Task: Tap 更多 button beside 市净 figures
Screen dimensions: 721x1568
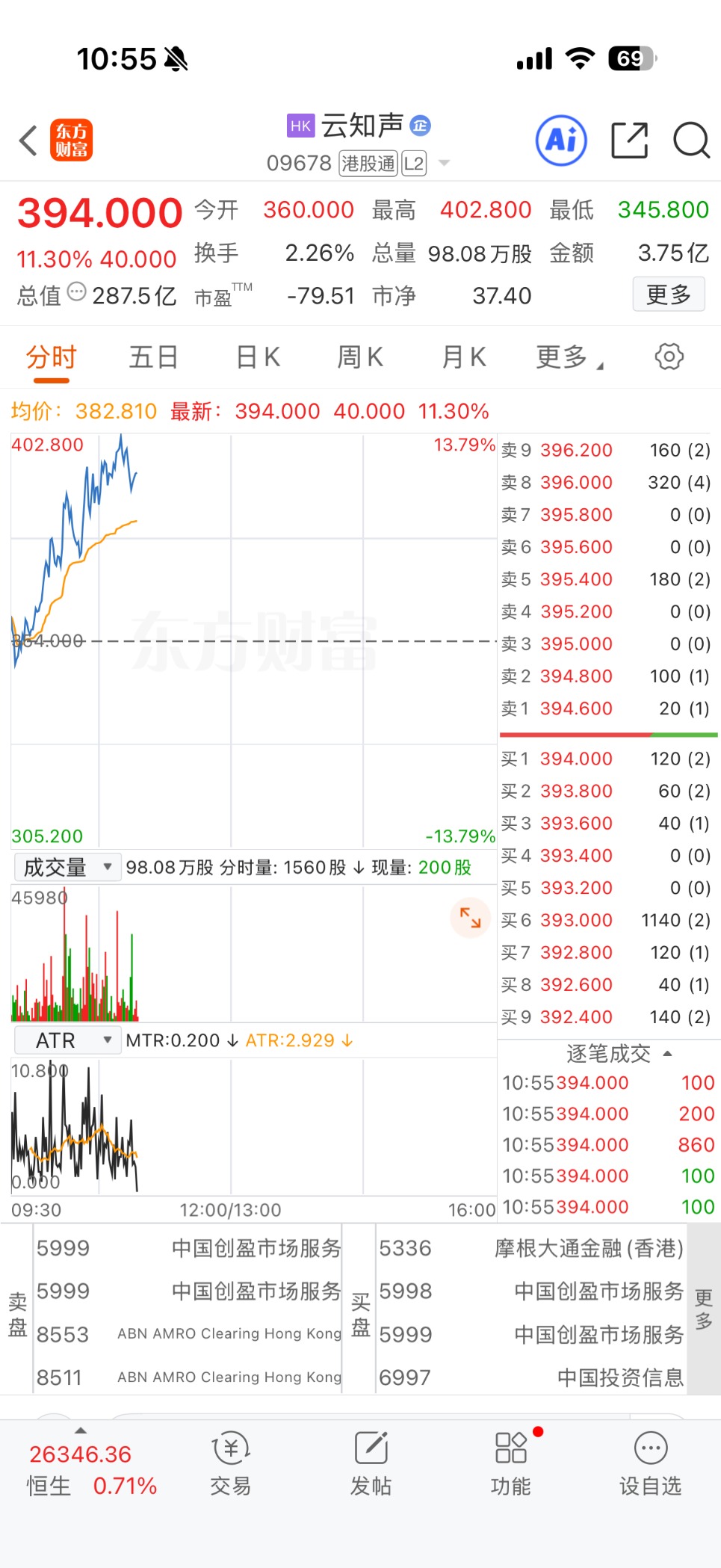Action: coord(668,294)
